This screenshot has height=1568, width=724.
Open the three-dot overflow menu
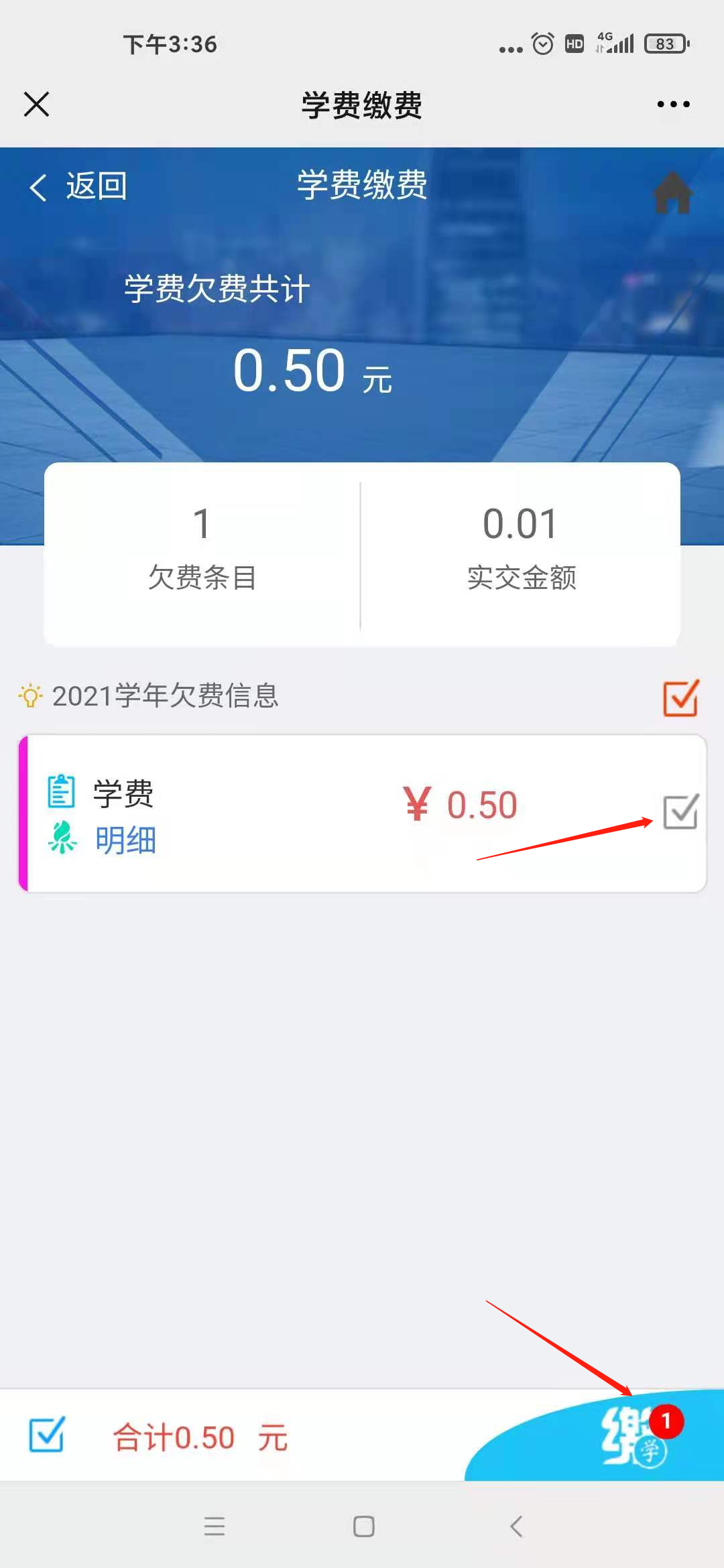[673, 105]
